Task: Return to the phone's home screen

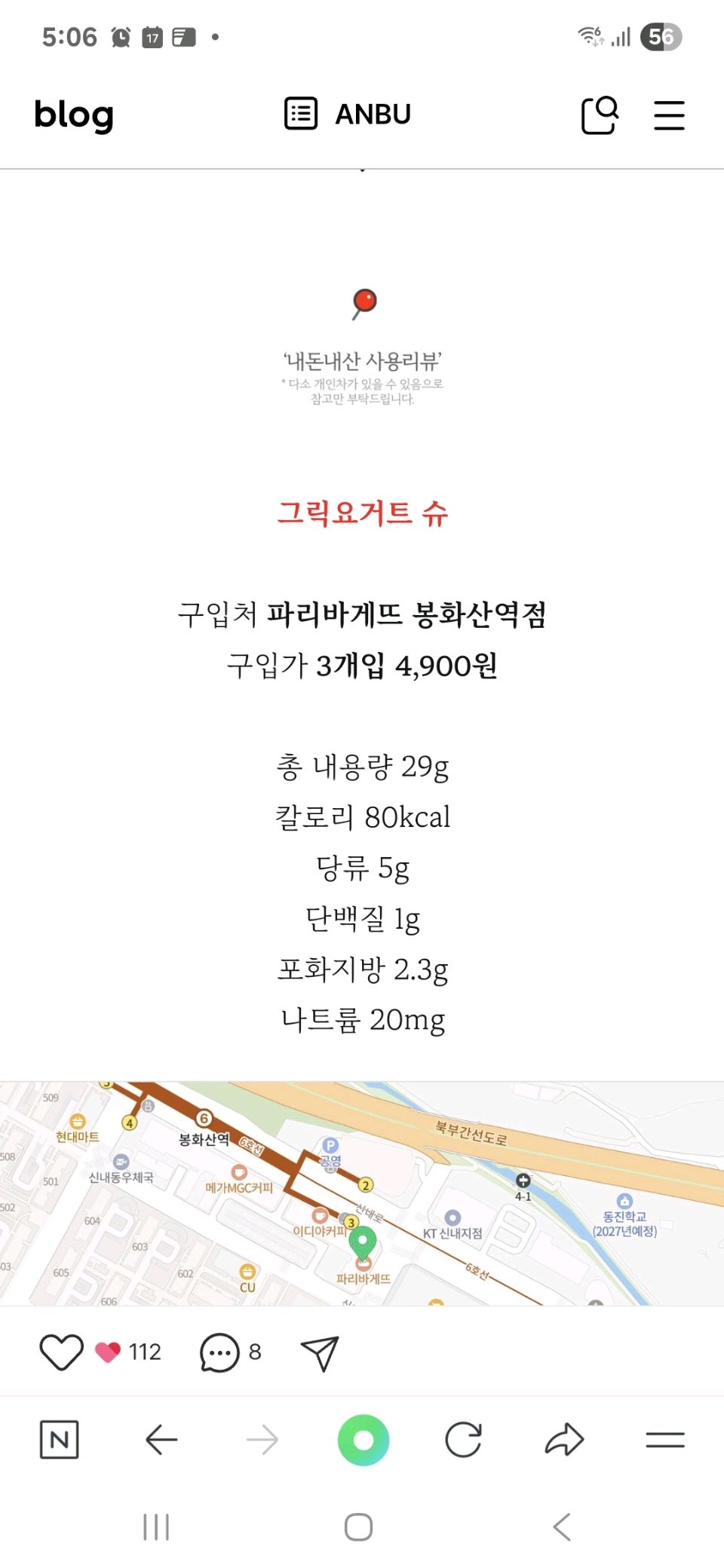Action: [x=359, y=1527]
